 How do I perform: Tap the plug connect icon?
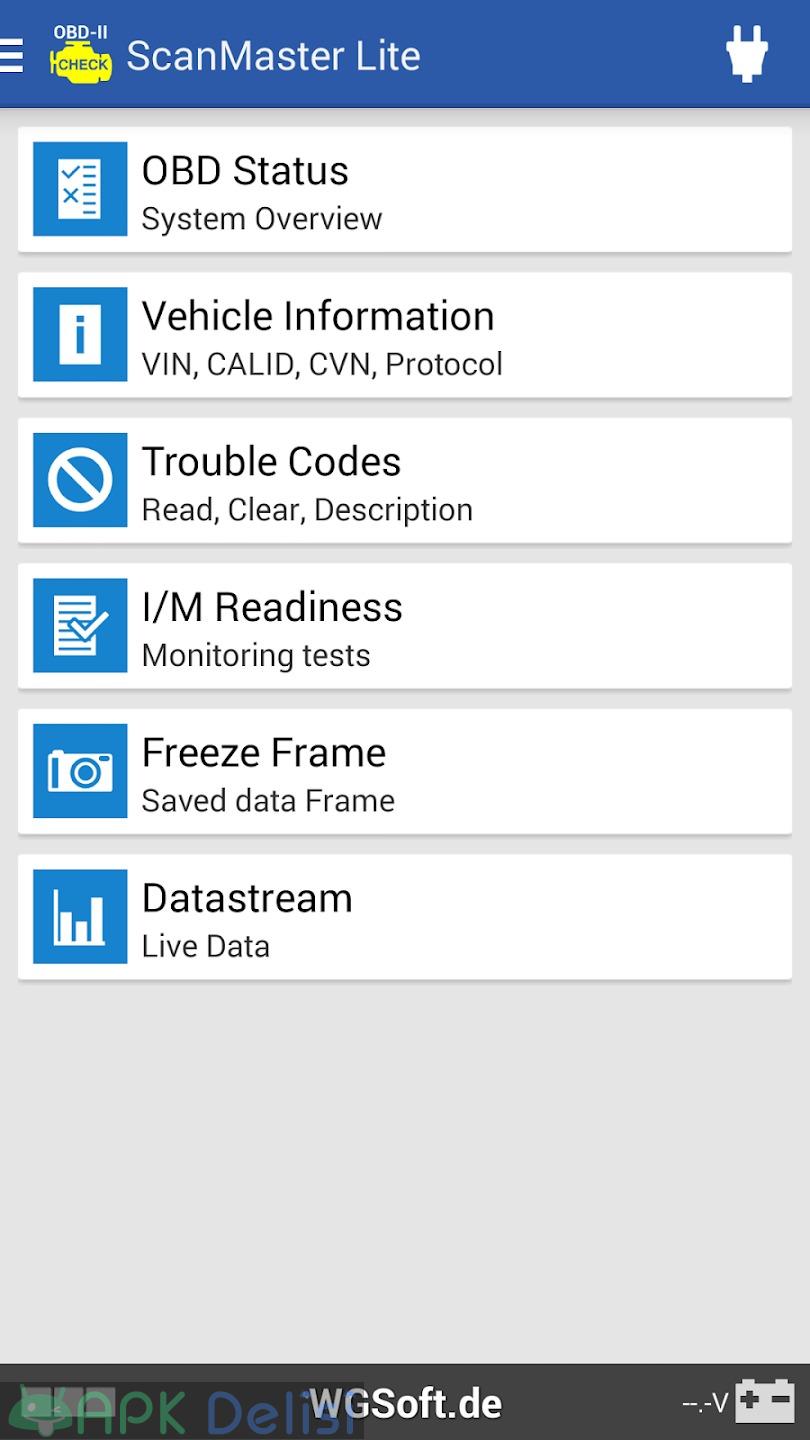pos(747,54)
